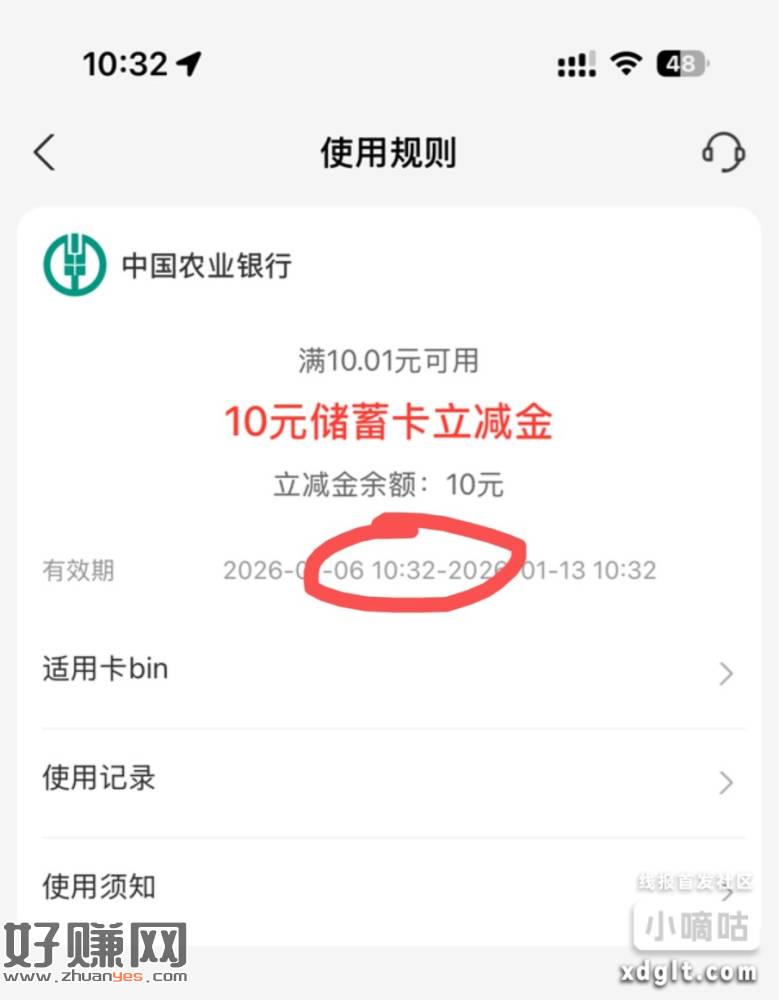Tap the battery indicator showing 48
The width and height of the screenshot is (779, 1000).
point(681,64)
